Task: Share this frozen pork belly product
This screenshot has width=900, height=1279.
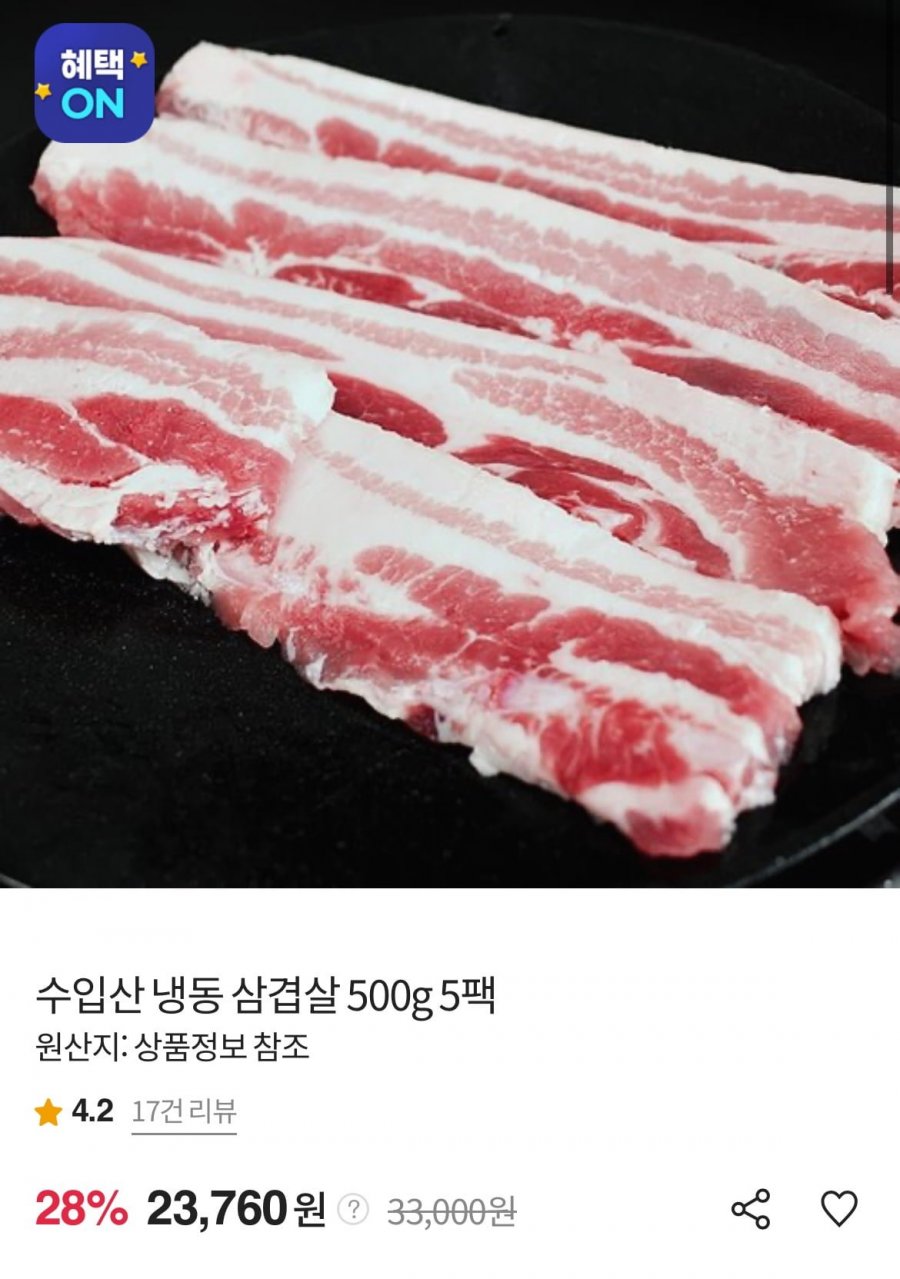Action: point(751,1209)
